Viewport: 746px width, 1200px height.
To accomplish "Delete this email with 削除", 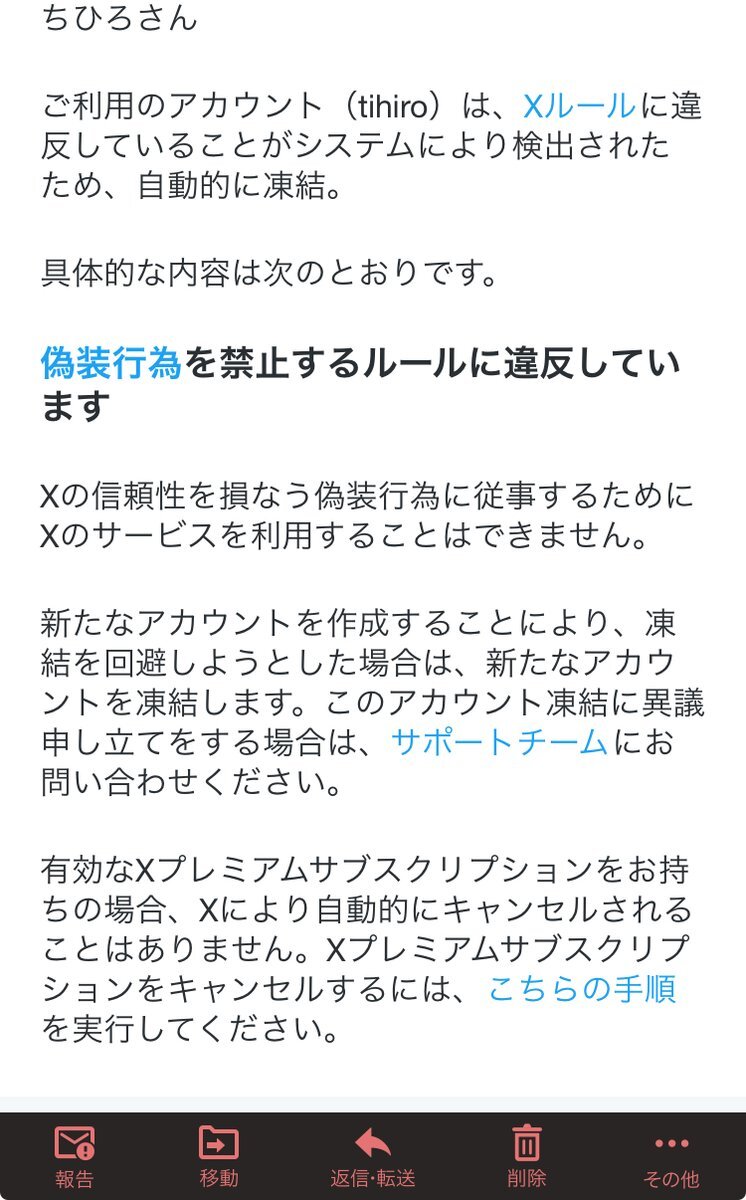I will coord(527,1155).
